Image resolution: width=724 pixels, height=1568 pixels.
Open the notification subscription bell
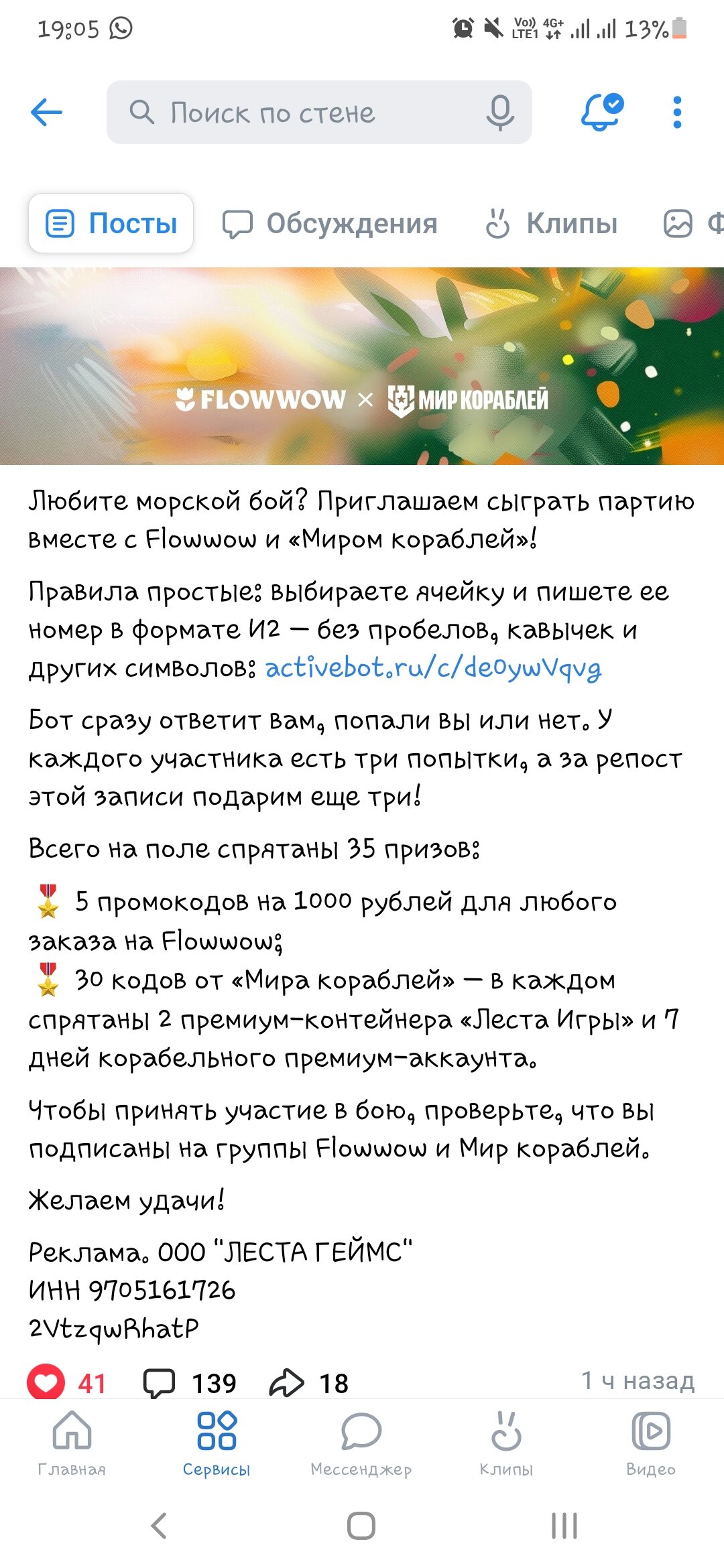[x=601, y=112]
